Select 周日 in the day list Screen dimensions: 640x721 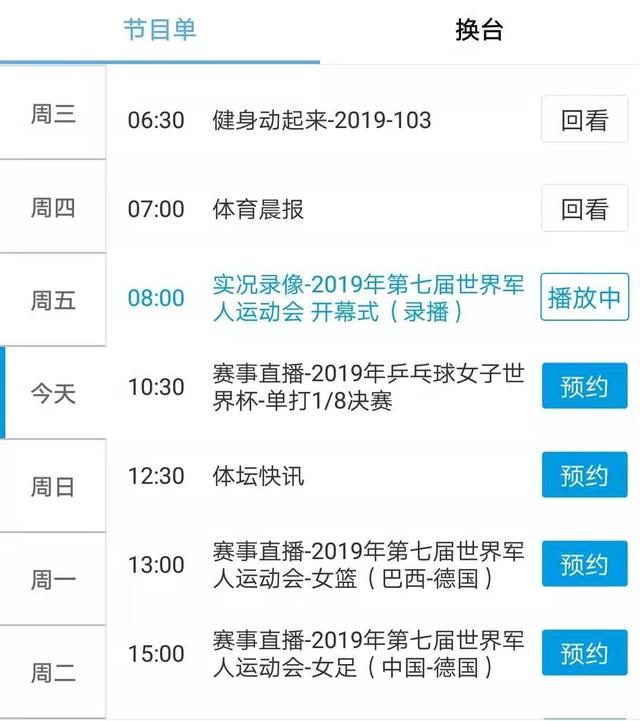tap(53, 486)
